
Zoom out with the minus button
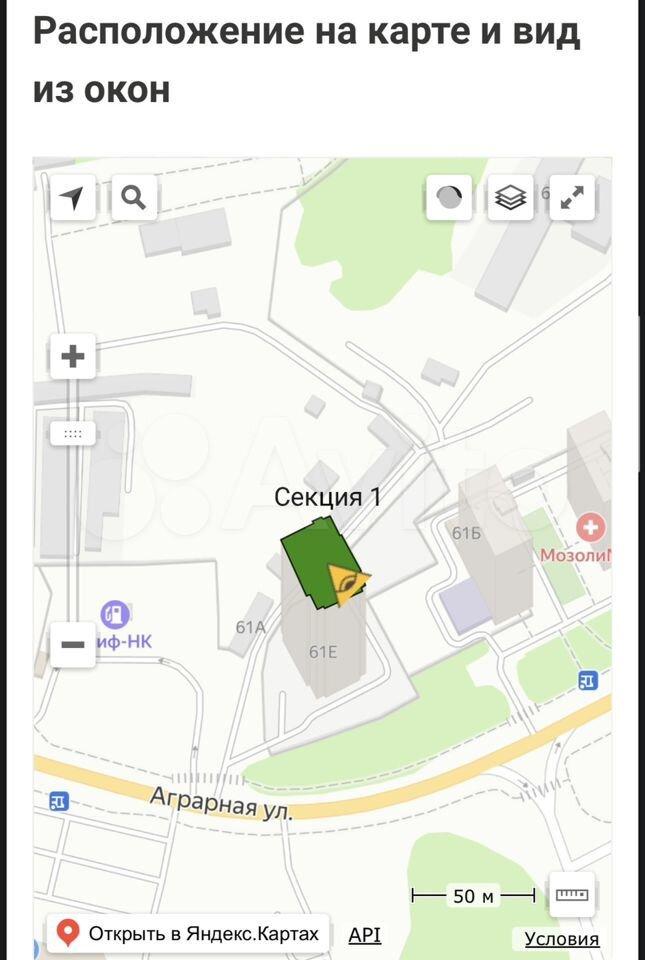click(x=73, y=645)
